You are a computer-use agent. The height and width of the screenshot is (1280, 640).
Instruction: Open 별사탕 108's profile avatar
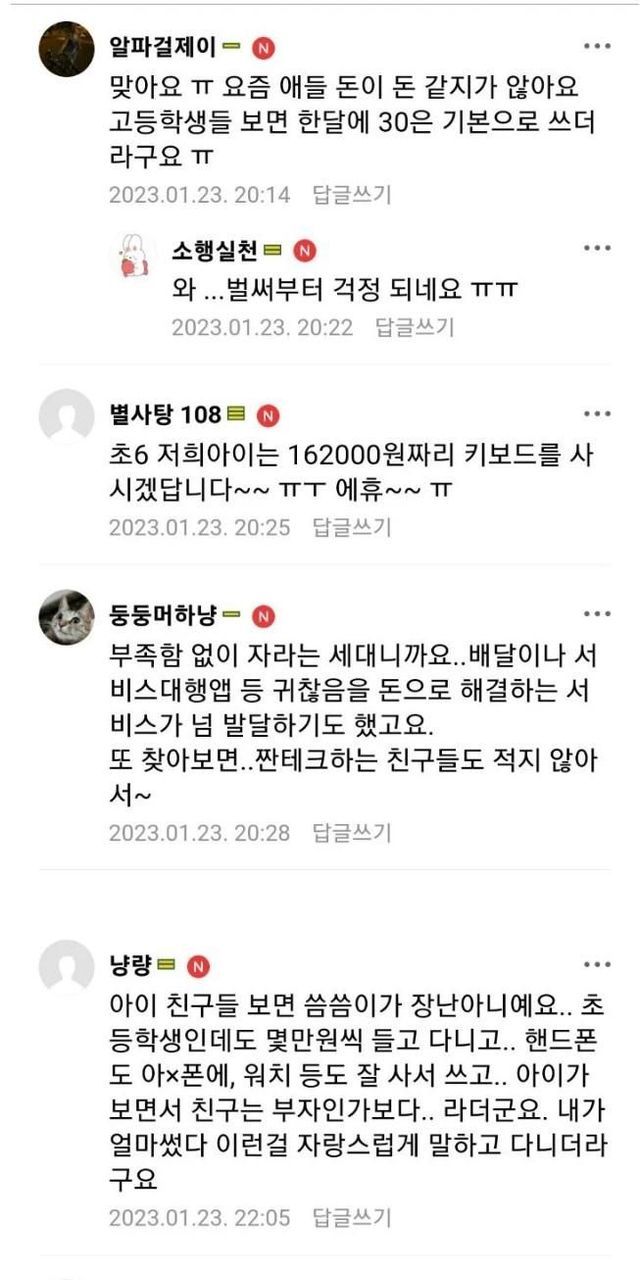coord(67,416)
